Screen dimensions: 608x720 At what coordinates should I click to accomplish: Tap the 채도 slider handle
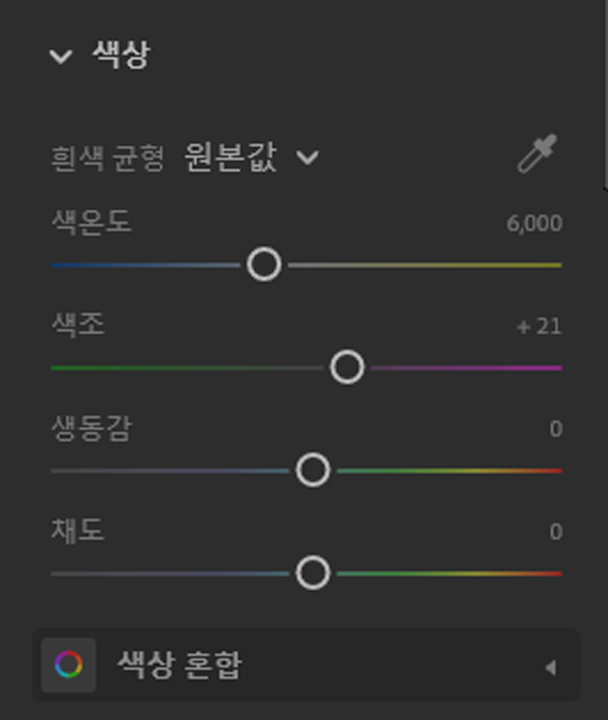click(313, 573)
